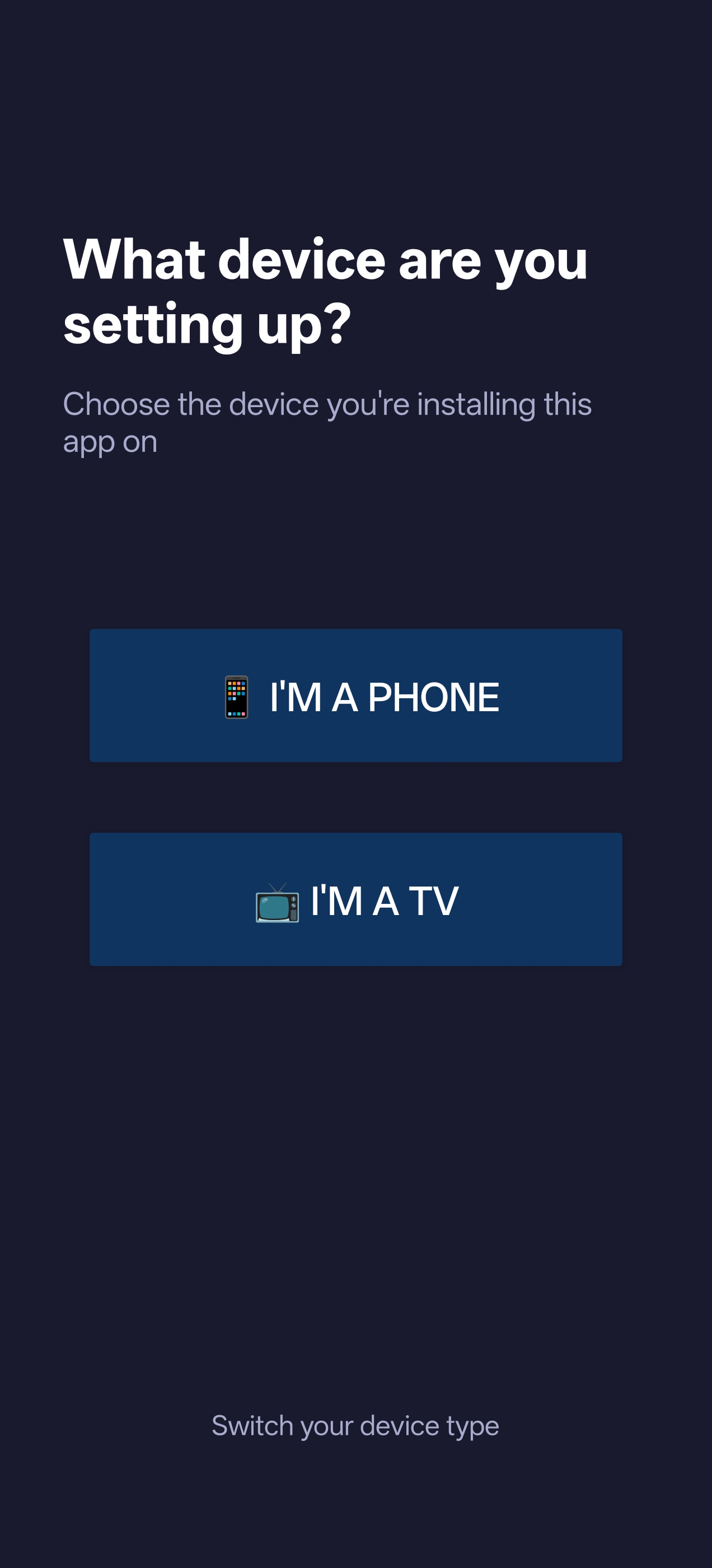Click the subtitle about installing this app

(x=329, y=422)
